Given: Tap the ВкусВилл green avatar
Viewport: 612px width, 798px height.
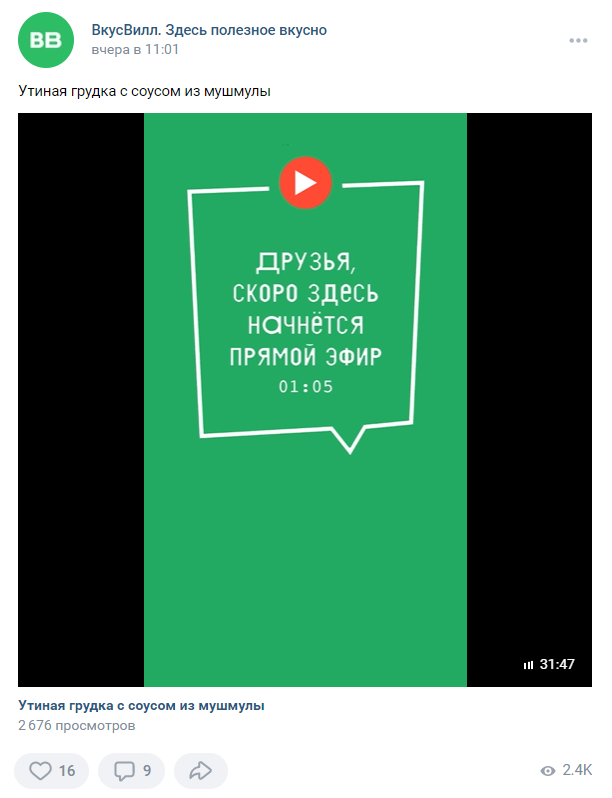Looking at the screenshot, I should coord(44,39).
